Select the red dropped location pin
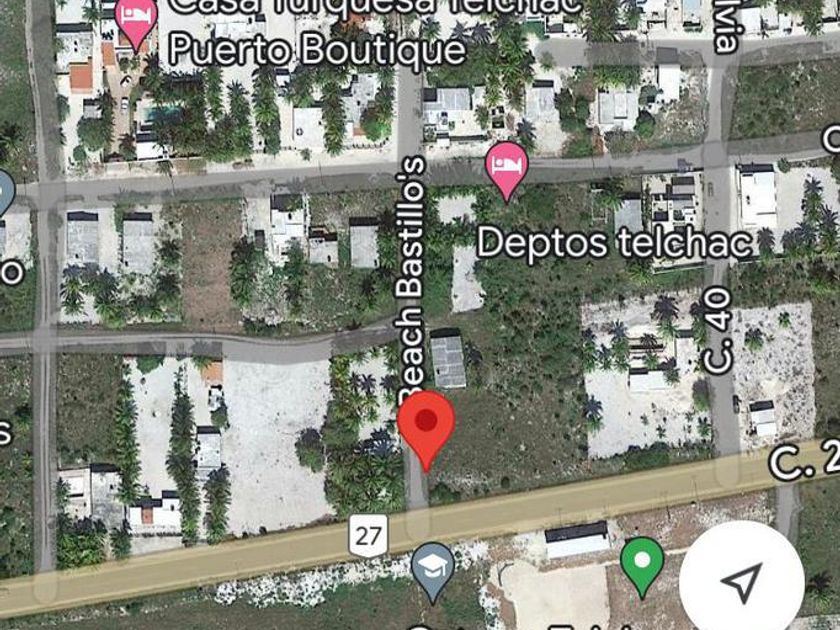This screenshot has height=630, width=840. pyautogui.click(x=428, y=425)
